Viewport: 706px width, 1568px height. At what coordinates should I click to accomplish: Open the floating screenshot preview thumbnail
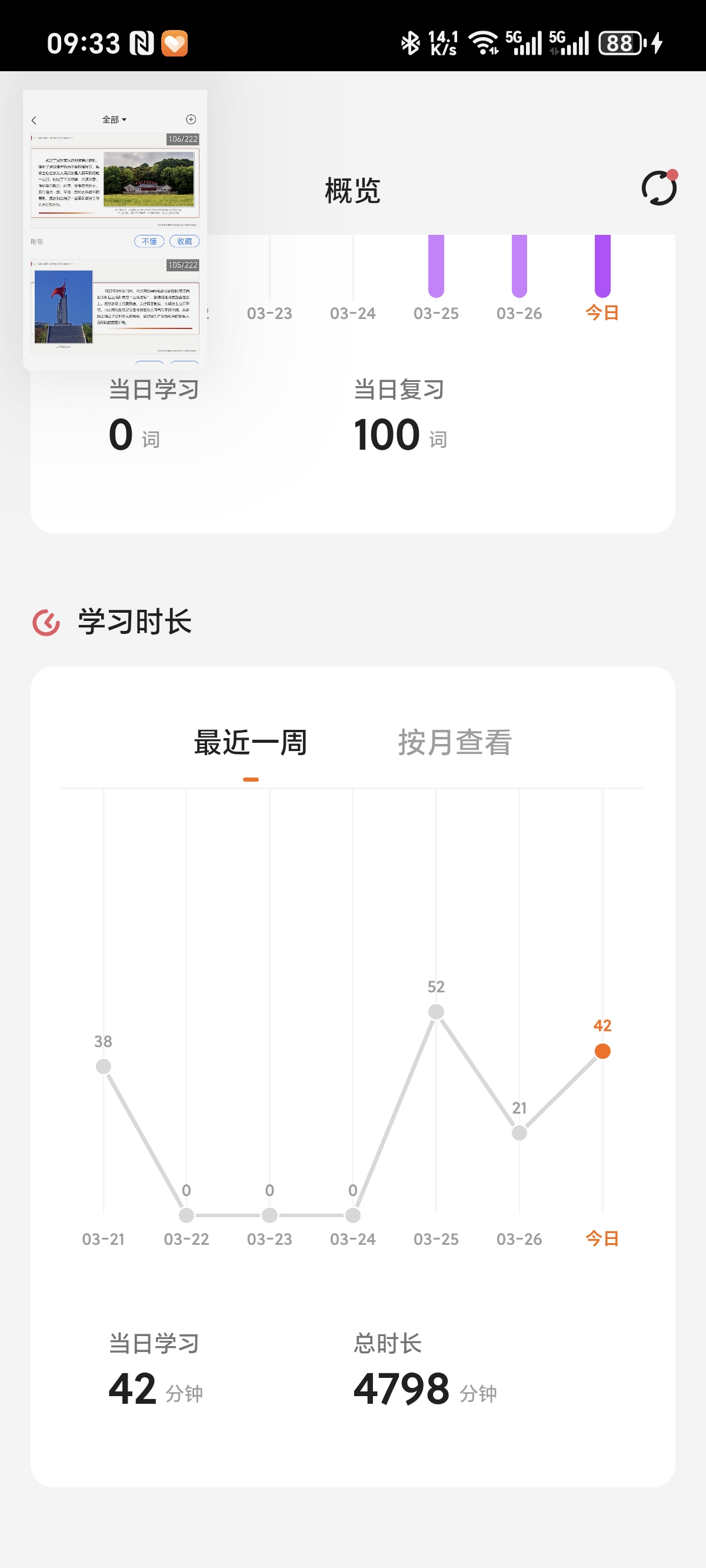tap(115, 230)
